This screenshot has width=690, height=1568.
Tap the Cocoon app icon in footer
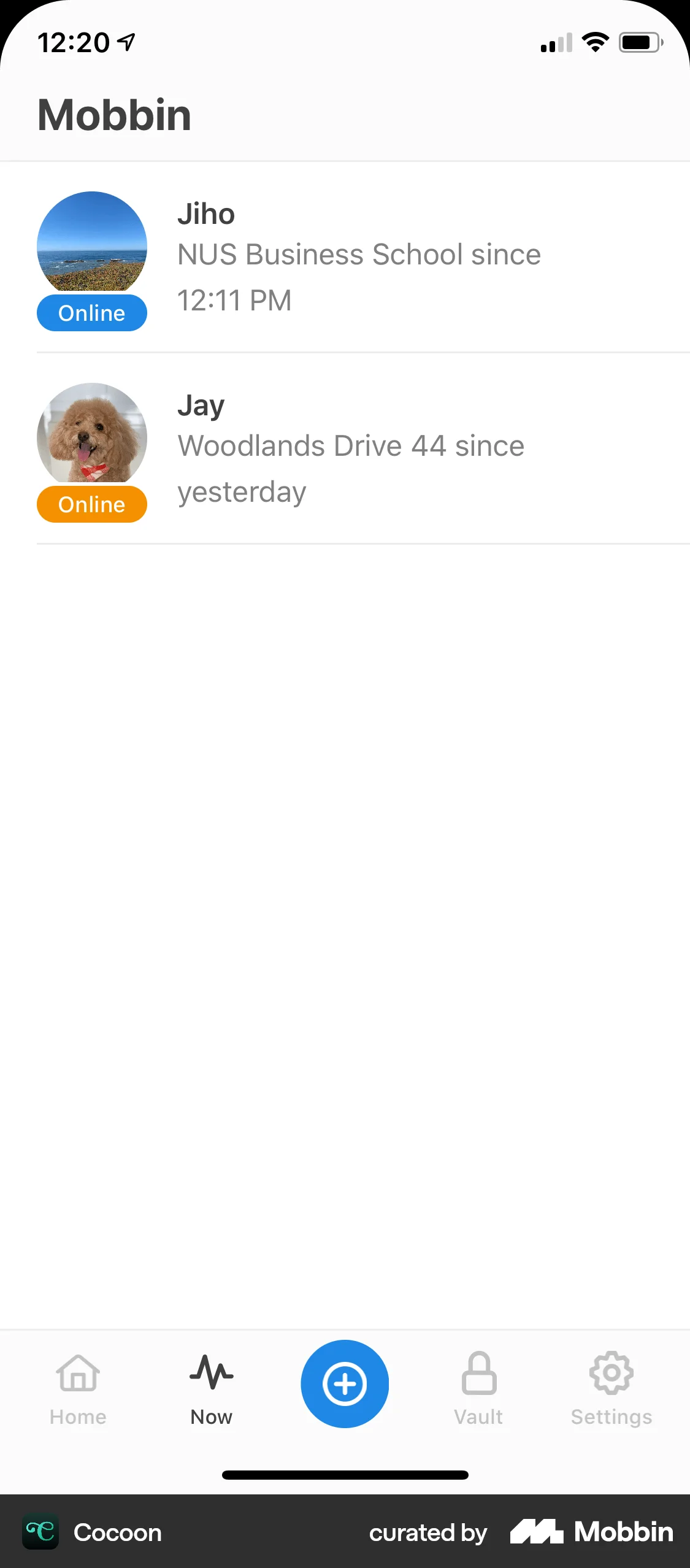click(40, 1532)
